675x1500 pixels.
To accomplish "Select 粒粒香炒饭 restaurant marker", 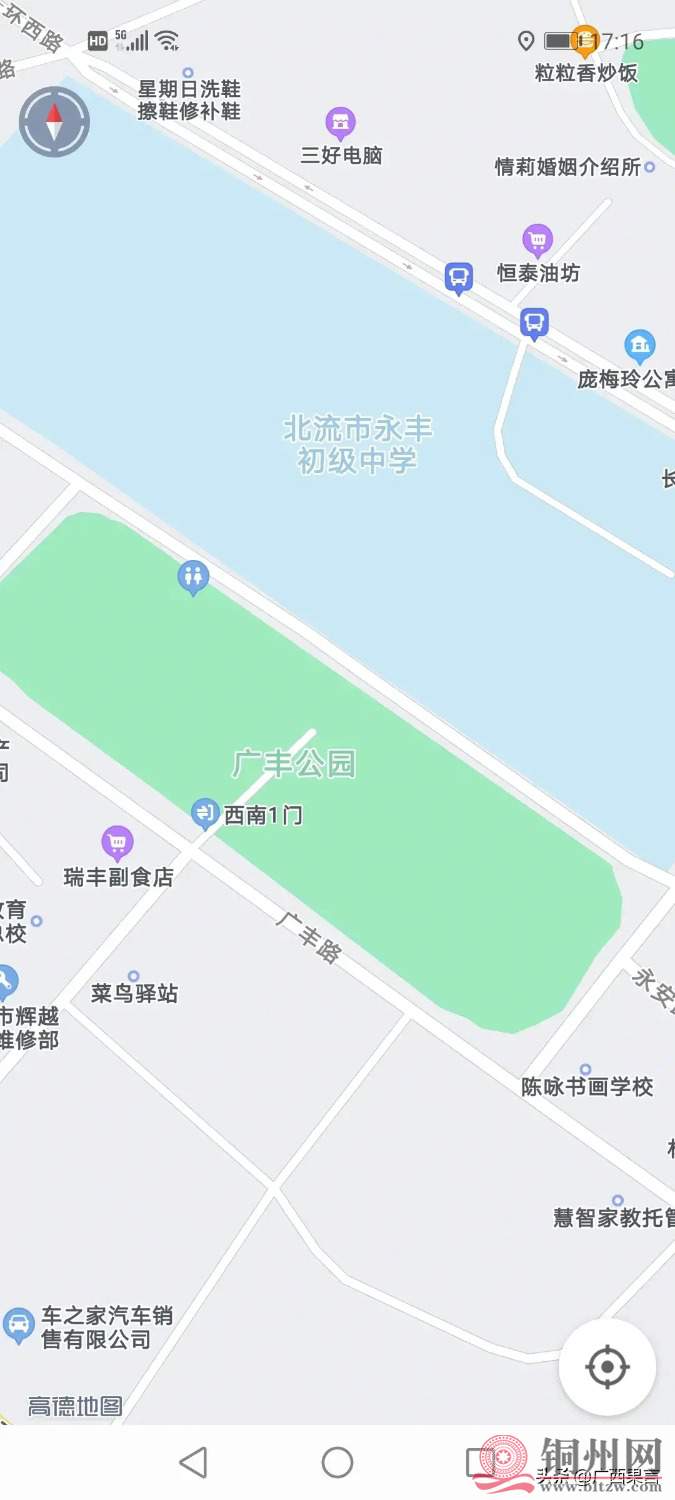I will 585,42.
